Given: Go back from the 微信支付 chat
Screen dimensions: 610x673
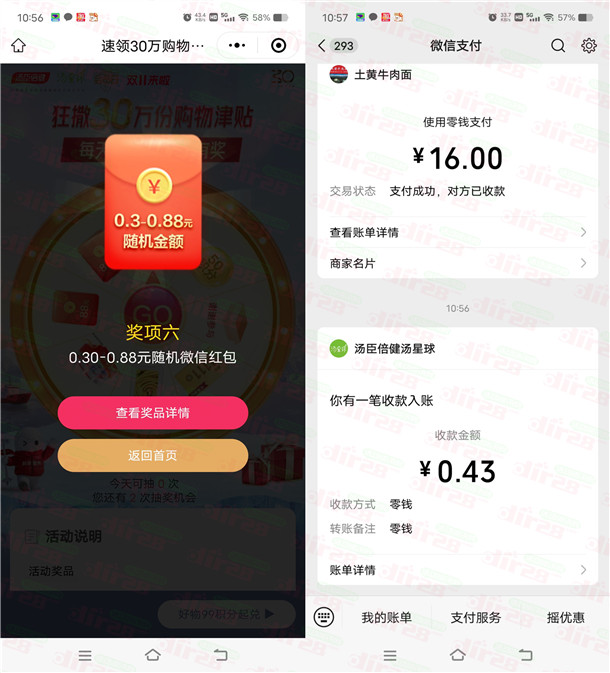Looking at the screenshot, I should [x=322, y=46].
